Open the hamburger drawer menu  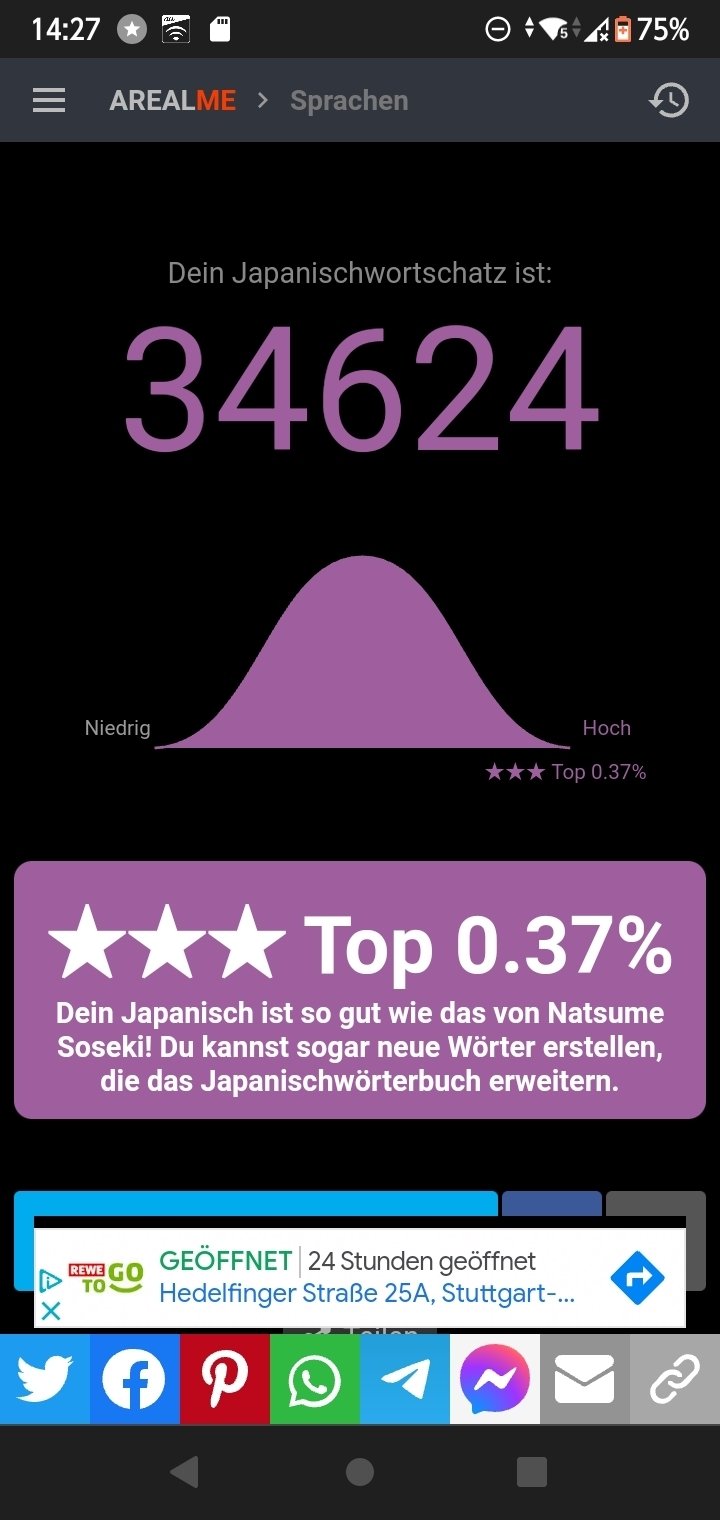(48, 100)
